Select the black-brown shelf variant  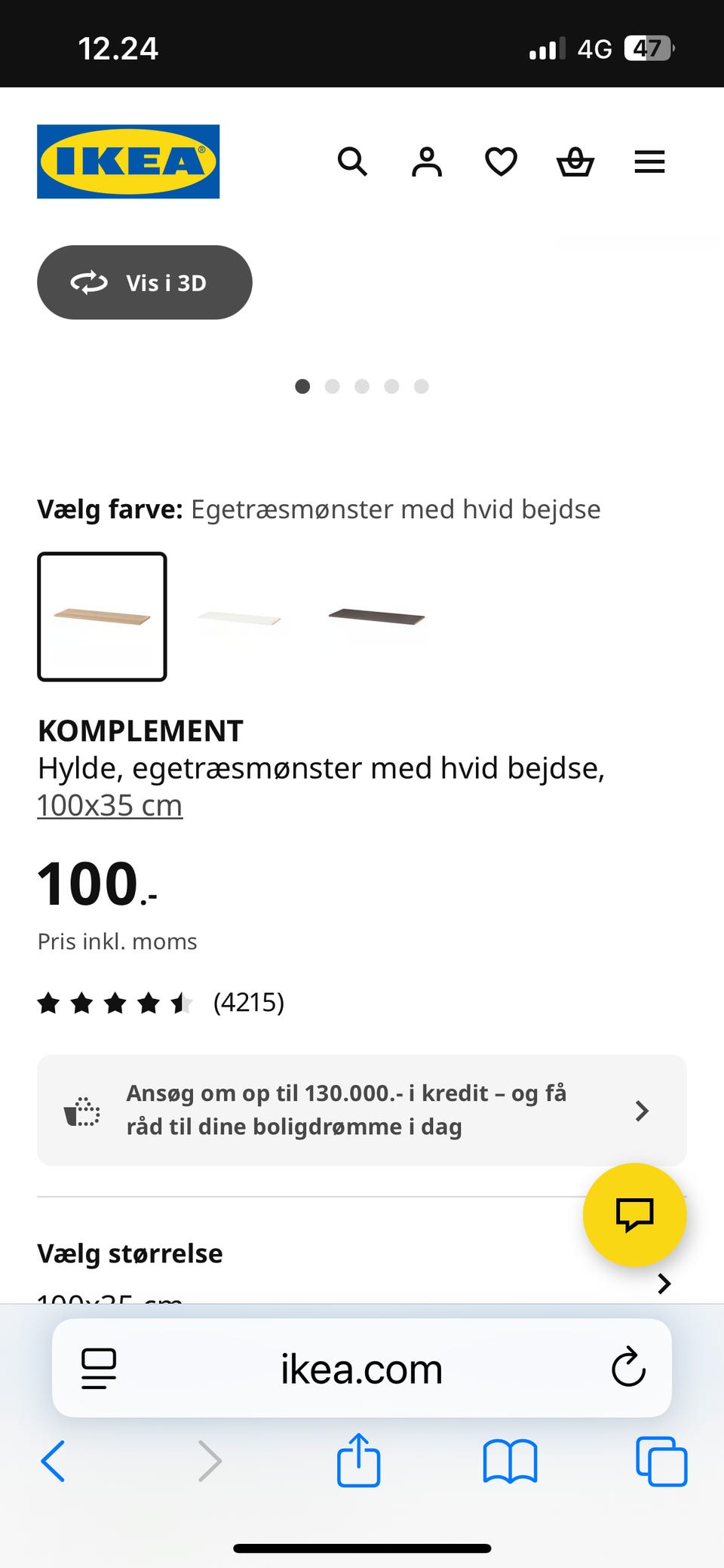(377, 616)
